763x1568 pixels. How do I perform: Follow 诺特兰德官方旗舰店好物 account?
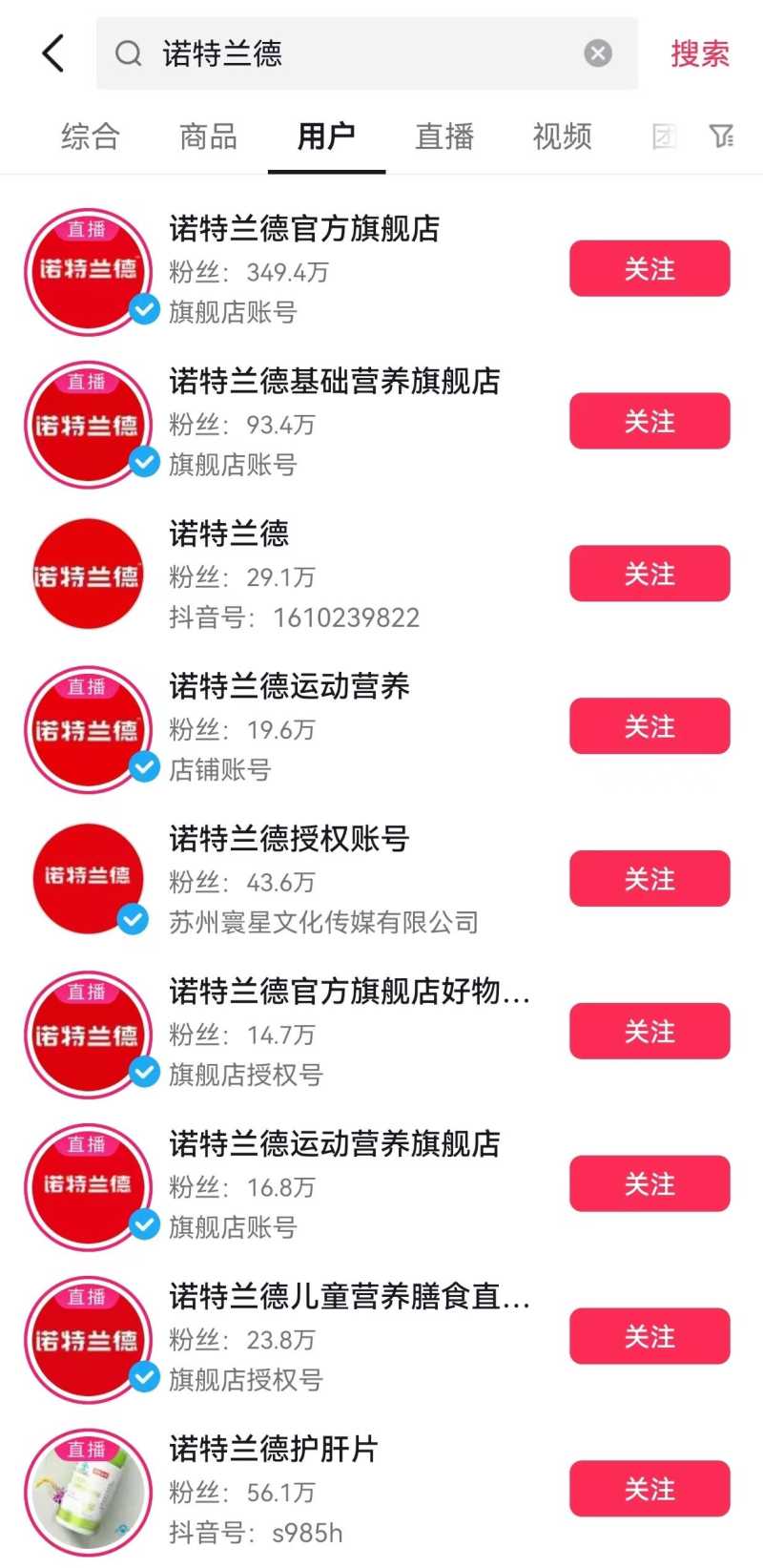click(650, 1032)
